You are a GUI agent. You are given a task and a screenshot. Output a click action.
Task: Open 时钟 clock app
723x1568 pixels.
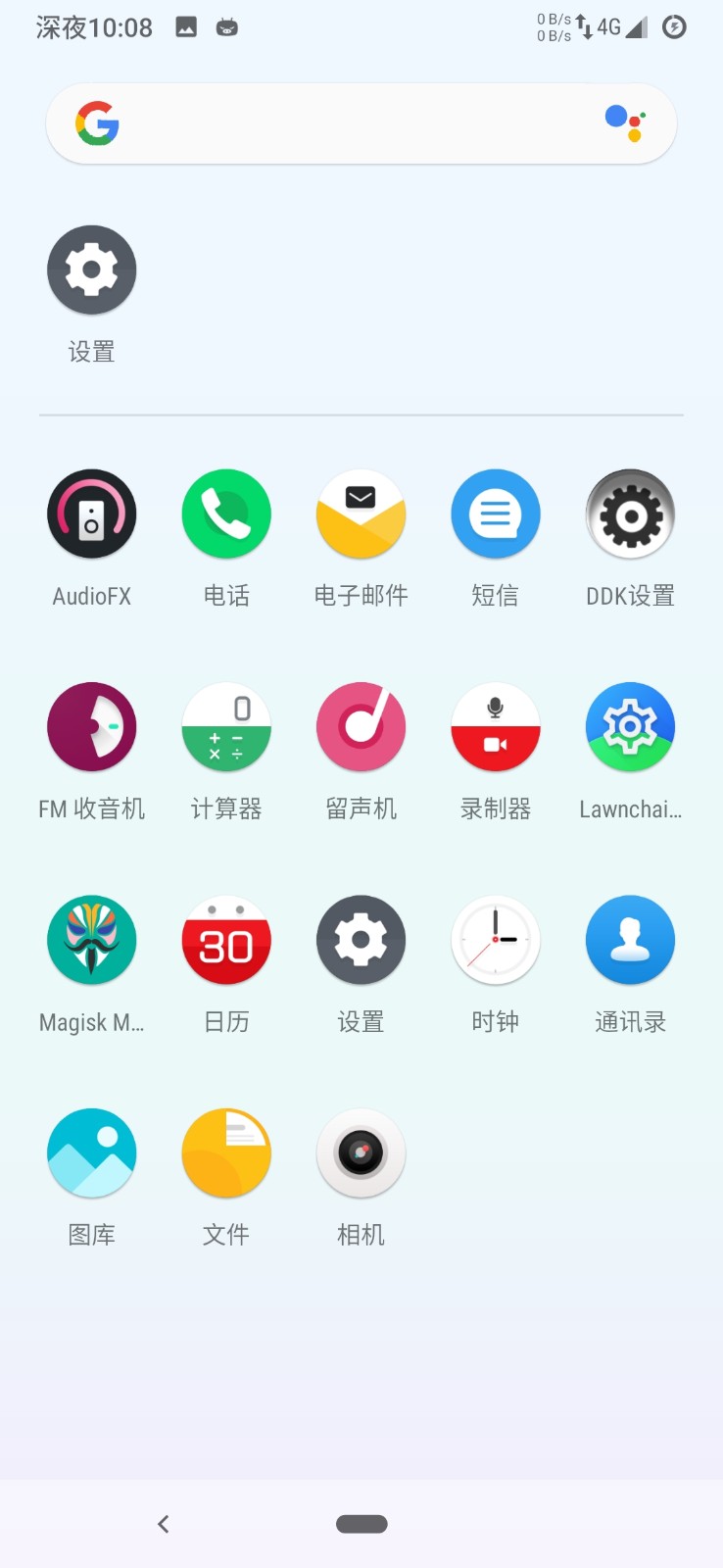coord(495,941)
